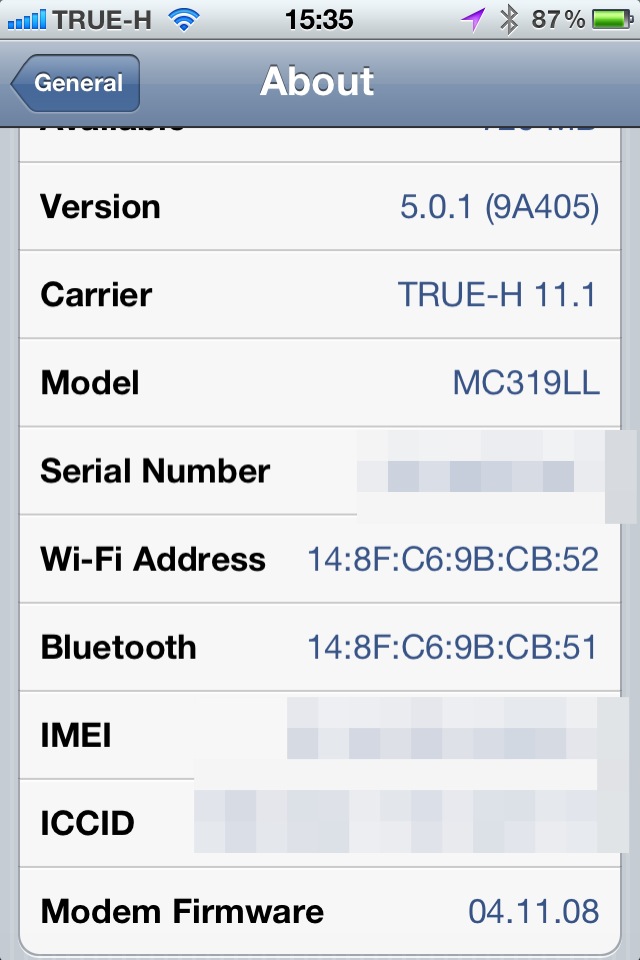
Task: Go back to General settings
Action: pos(76,83)
